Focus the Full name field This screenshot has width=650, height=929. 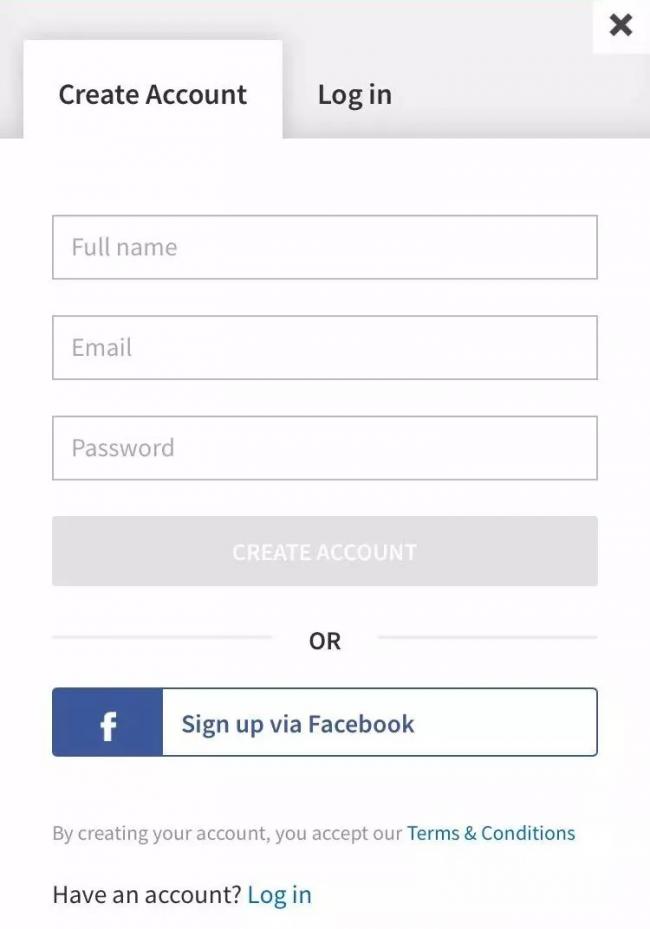pyautogui.click(x=324, y=247)
